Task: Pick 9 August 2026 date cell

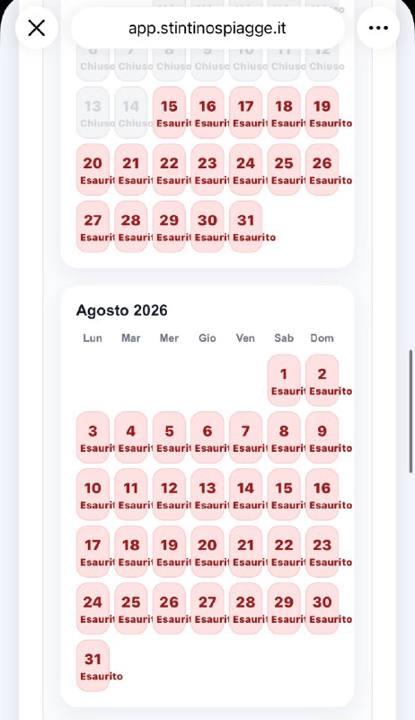Action: pos(322,437)
